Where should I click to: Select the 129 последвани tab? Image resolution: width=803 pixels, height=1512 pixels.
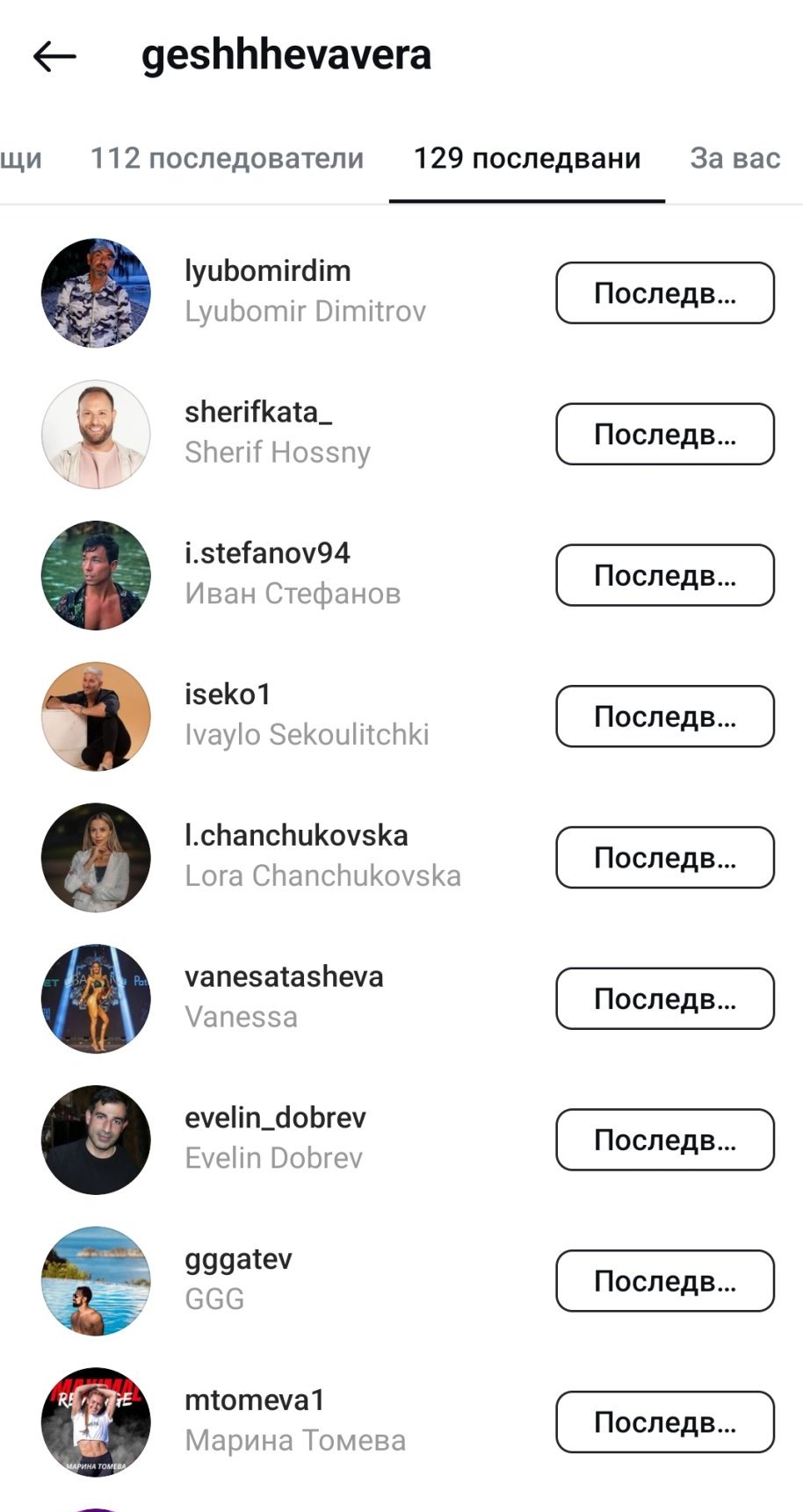pos(526,158)
